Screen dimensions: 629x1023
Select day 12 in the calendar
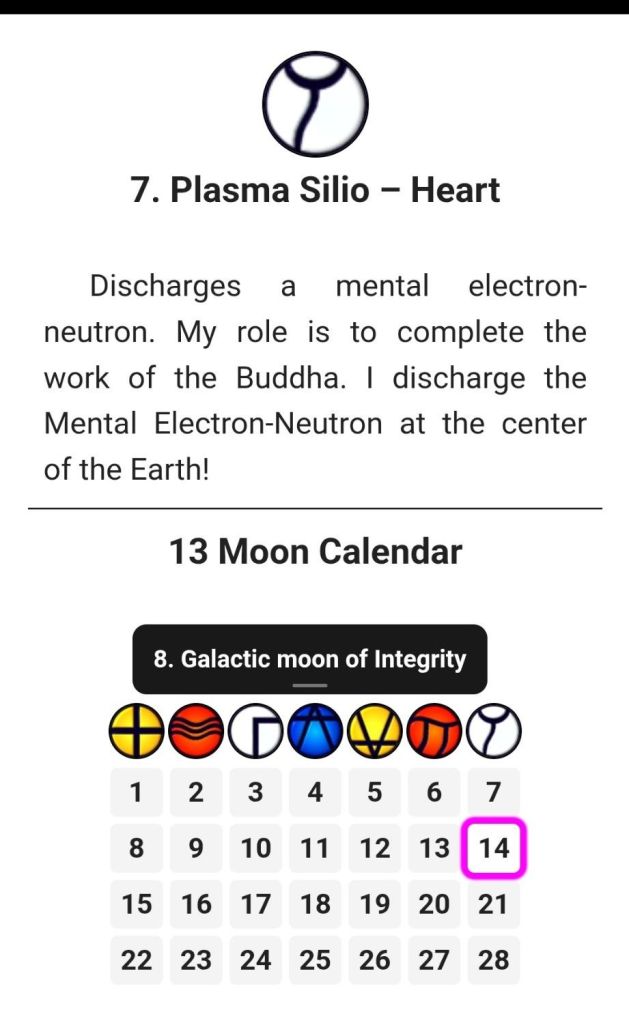pyautogui.click(x=374, y=849)
